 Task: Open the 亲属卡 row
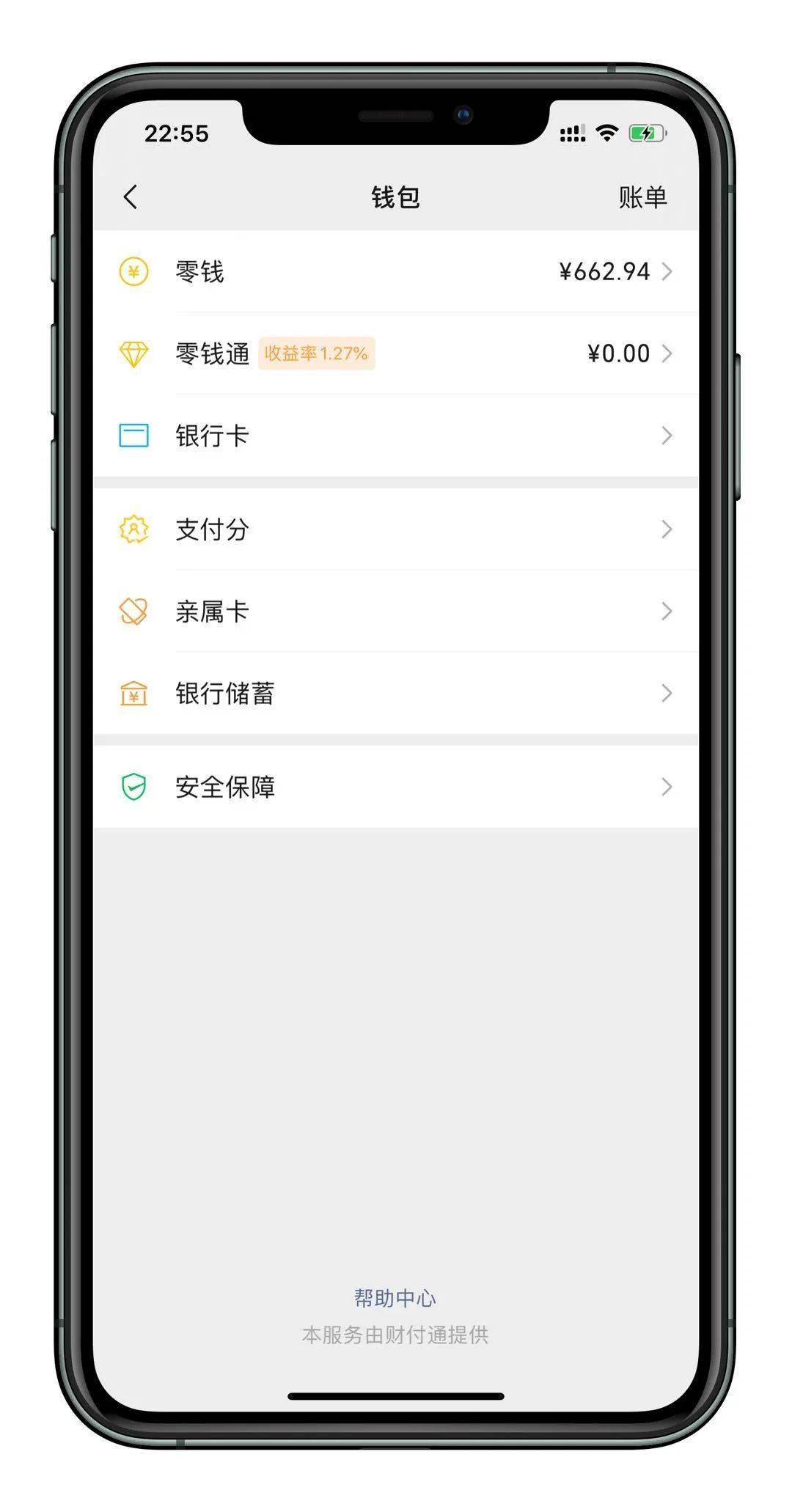point(396,612)
